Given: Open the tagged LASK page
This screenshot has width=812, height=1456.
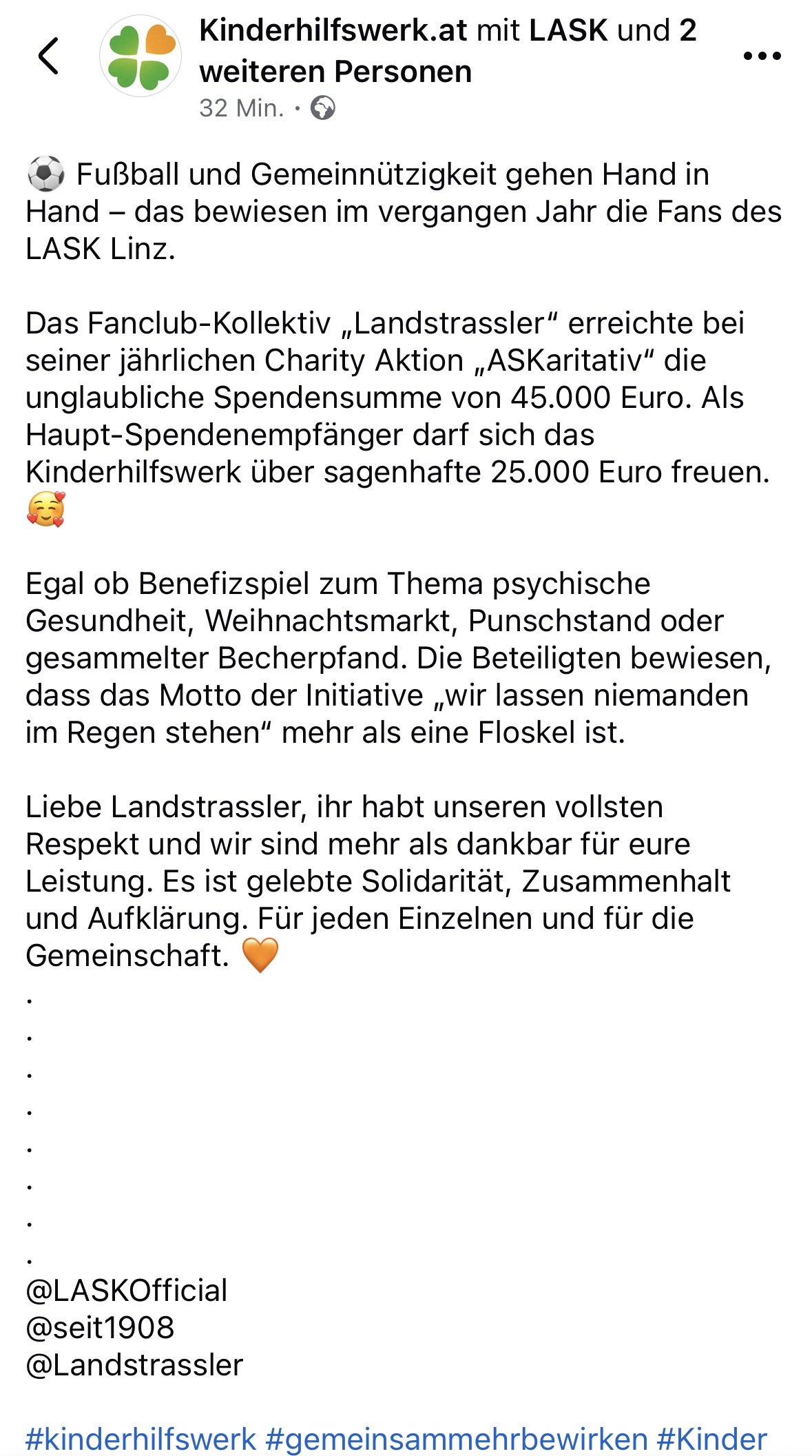Looking at the screenshot, I should [569, 31].
